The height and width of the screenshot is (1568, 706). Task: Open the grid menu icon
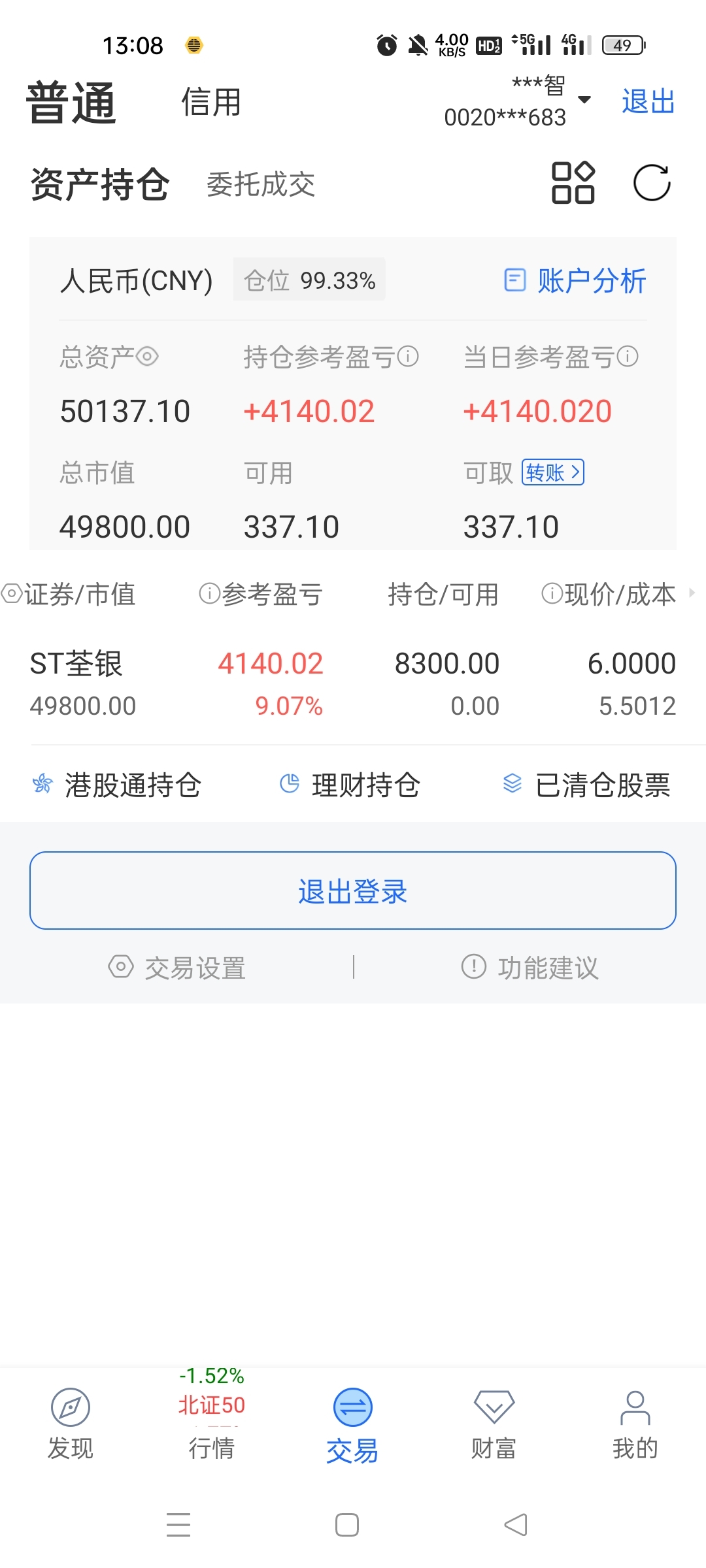(x=573, y=183)
